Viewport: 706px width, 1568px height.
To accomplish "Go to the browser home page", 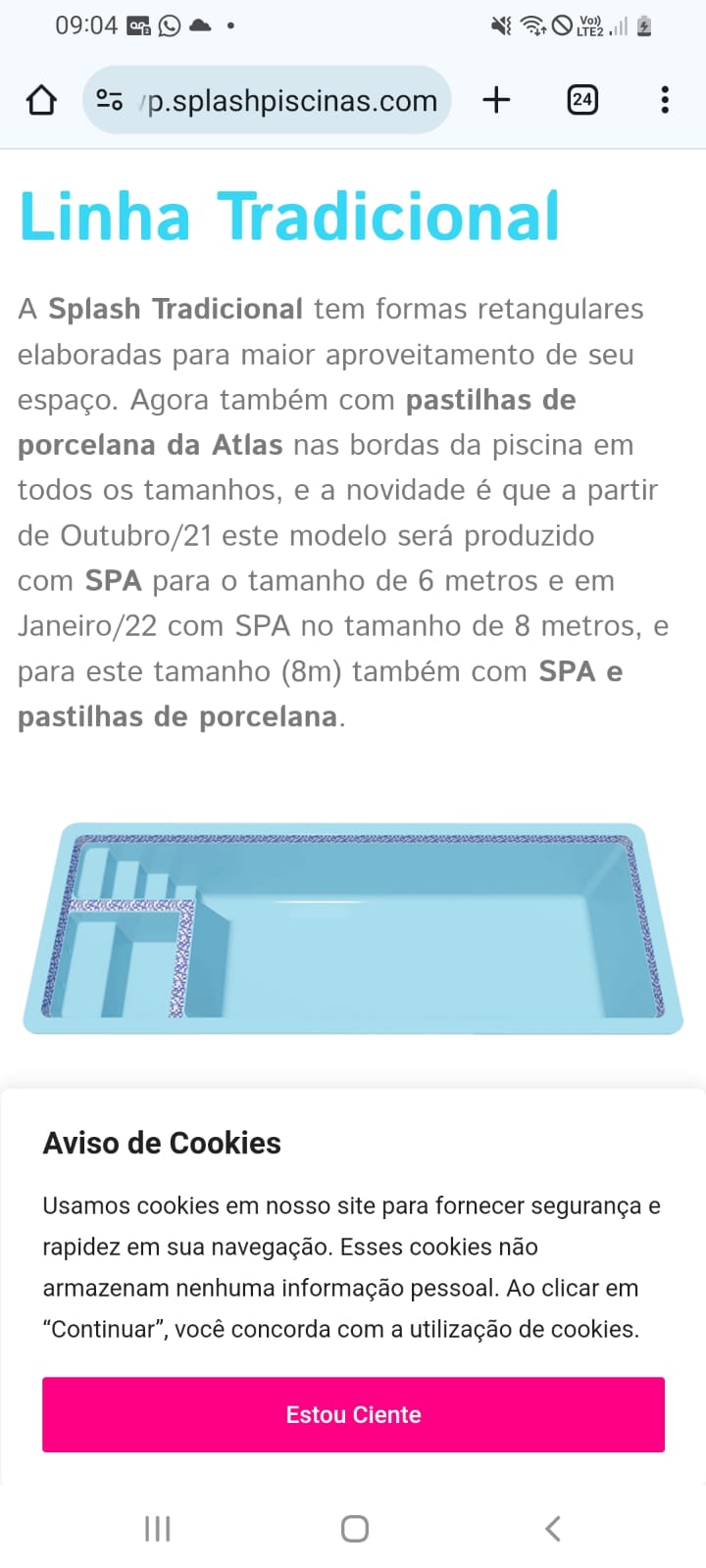I will tap(41, 100).
